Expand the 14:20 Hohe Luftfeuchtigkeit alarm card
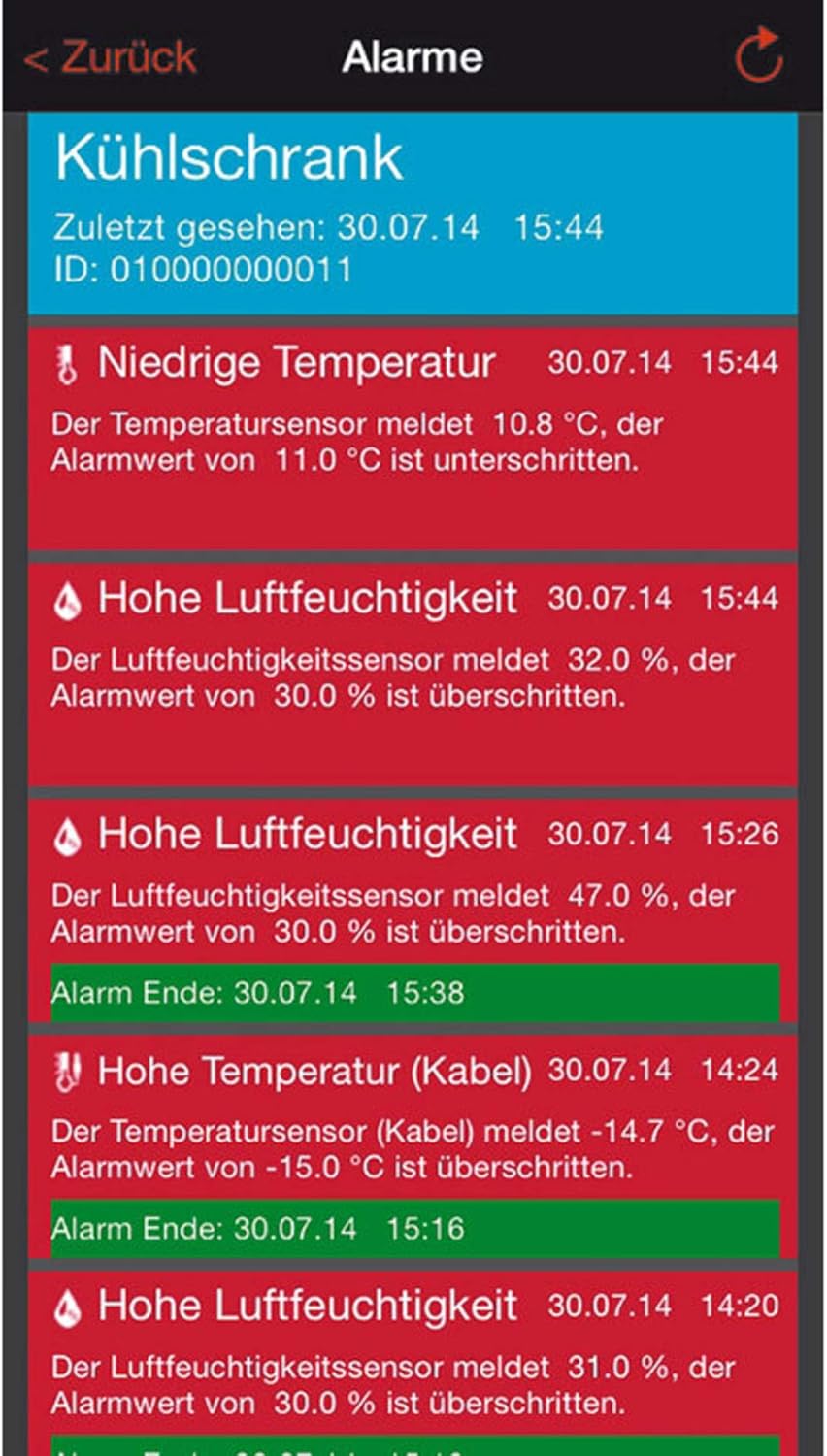The height and width of the screenshot is (1456, 827). (413, 1359)
